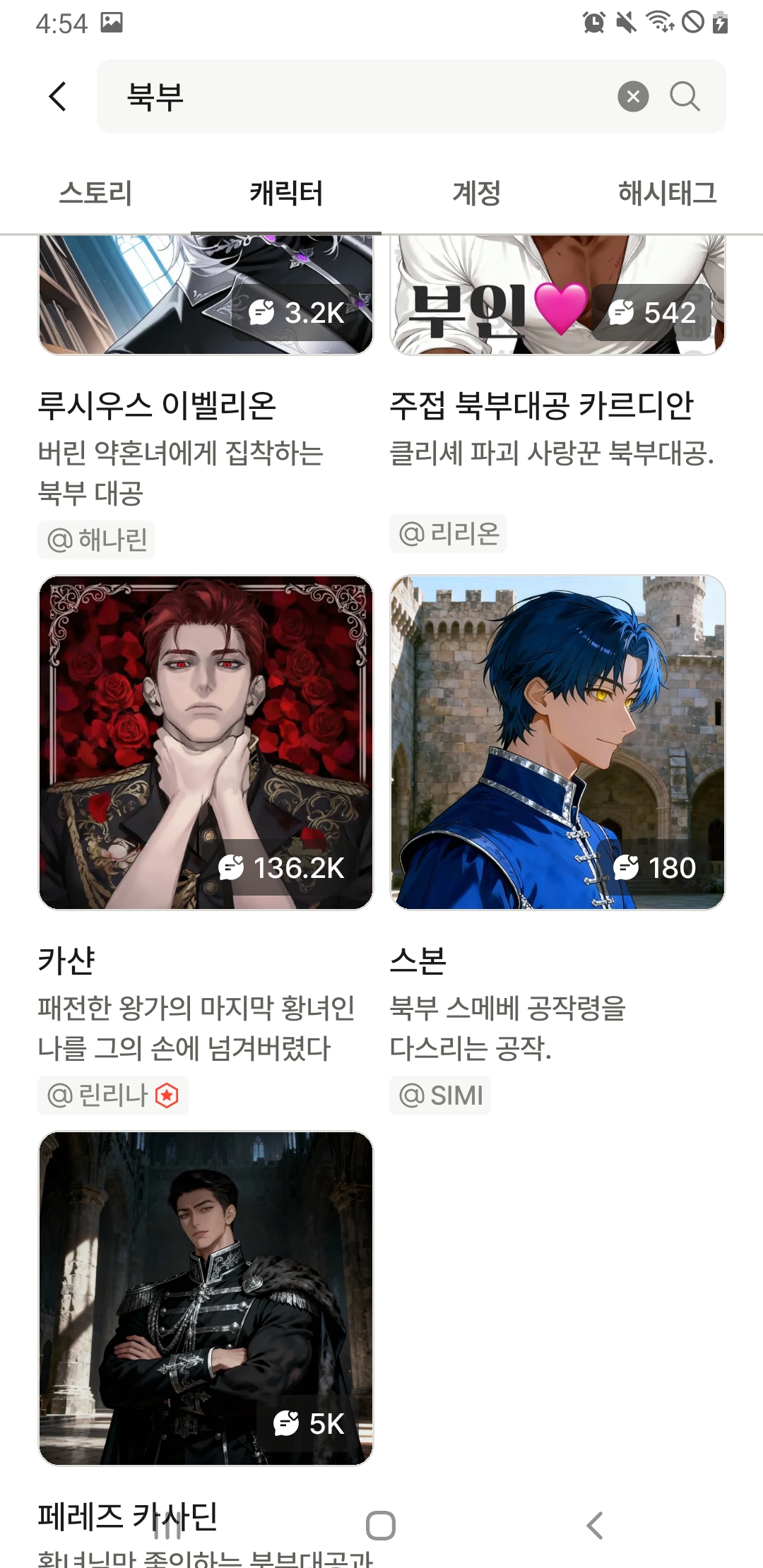The height and width of the screenshot is (1568, 763).
Task: Tap the magnifier search icon
Action: coord(685,97)
